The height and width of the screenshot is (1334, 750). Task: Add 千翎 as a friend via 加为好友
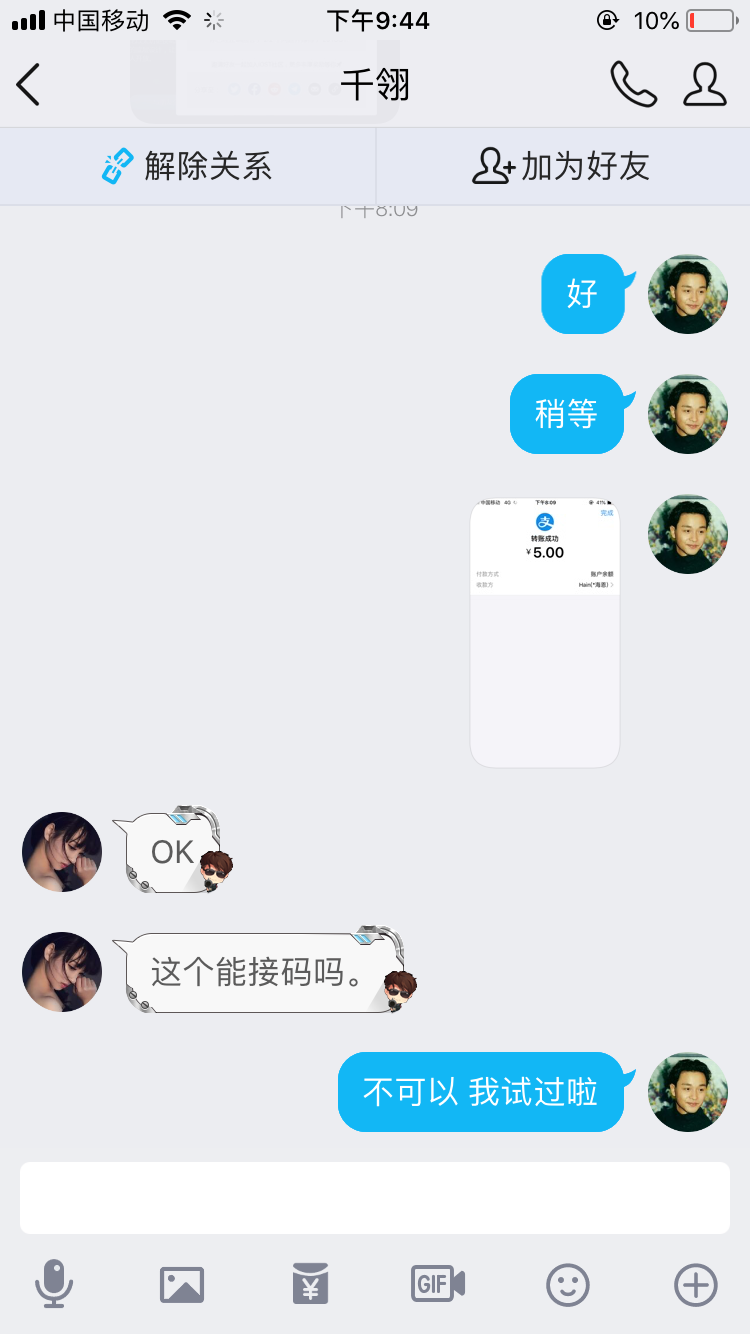point(561,166)
